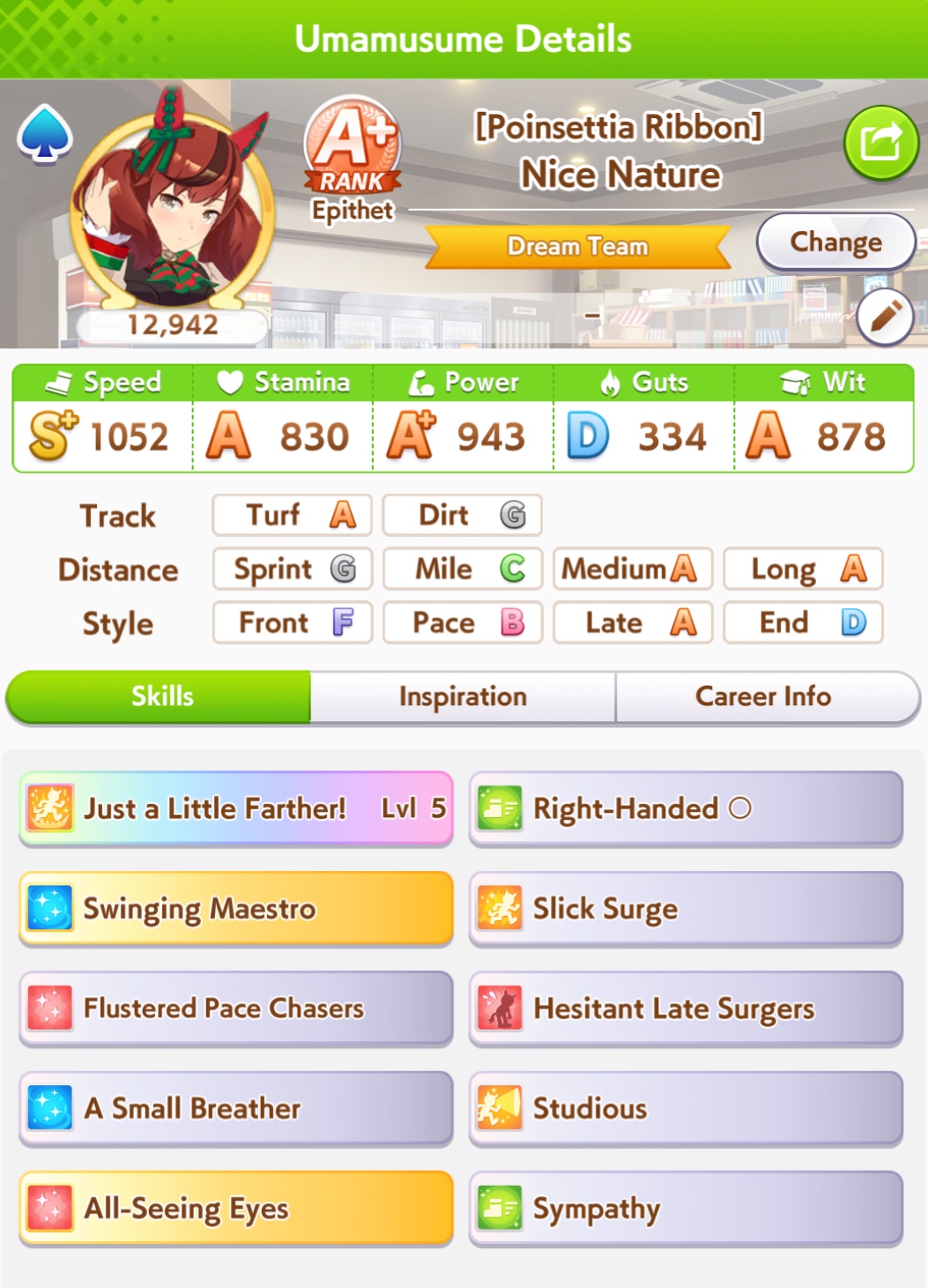The width and height of the screenshot is (928, 1288).
Task: View Just a Little Farther! skill
Action: coord(236,808)
